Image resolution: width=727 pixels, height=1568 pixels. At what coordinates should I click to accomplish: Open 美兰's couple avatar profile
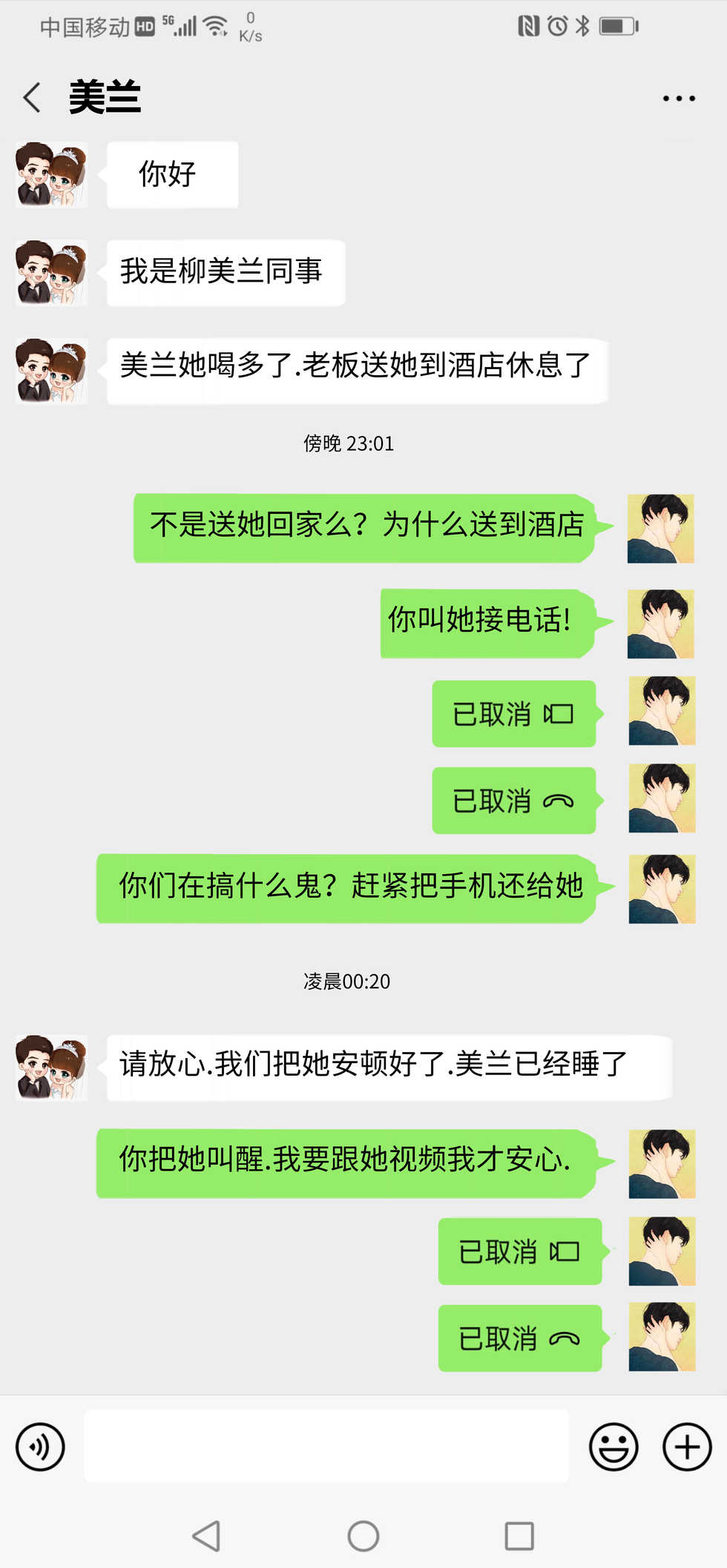[x=50, y=176]
